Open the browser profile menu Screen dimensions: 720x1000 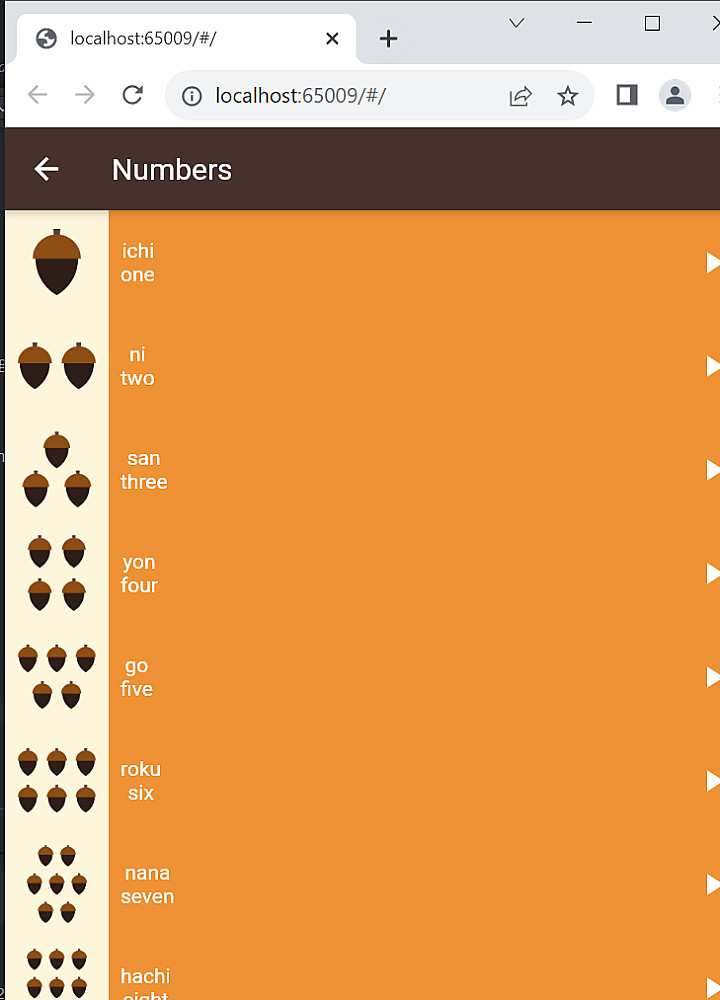click(x=675, y=95)
